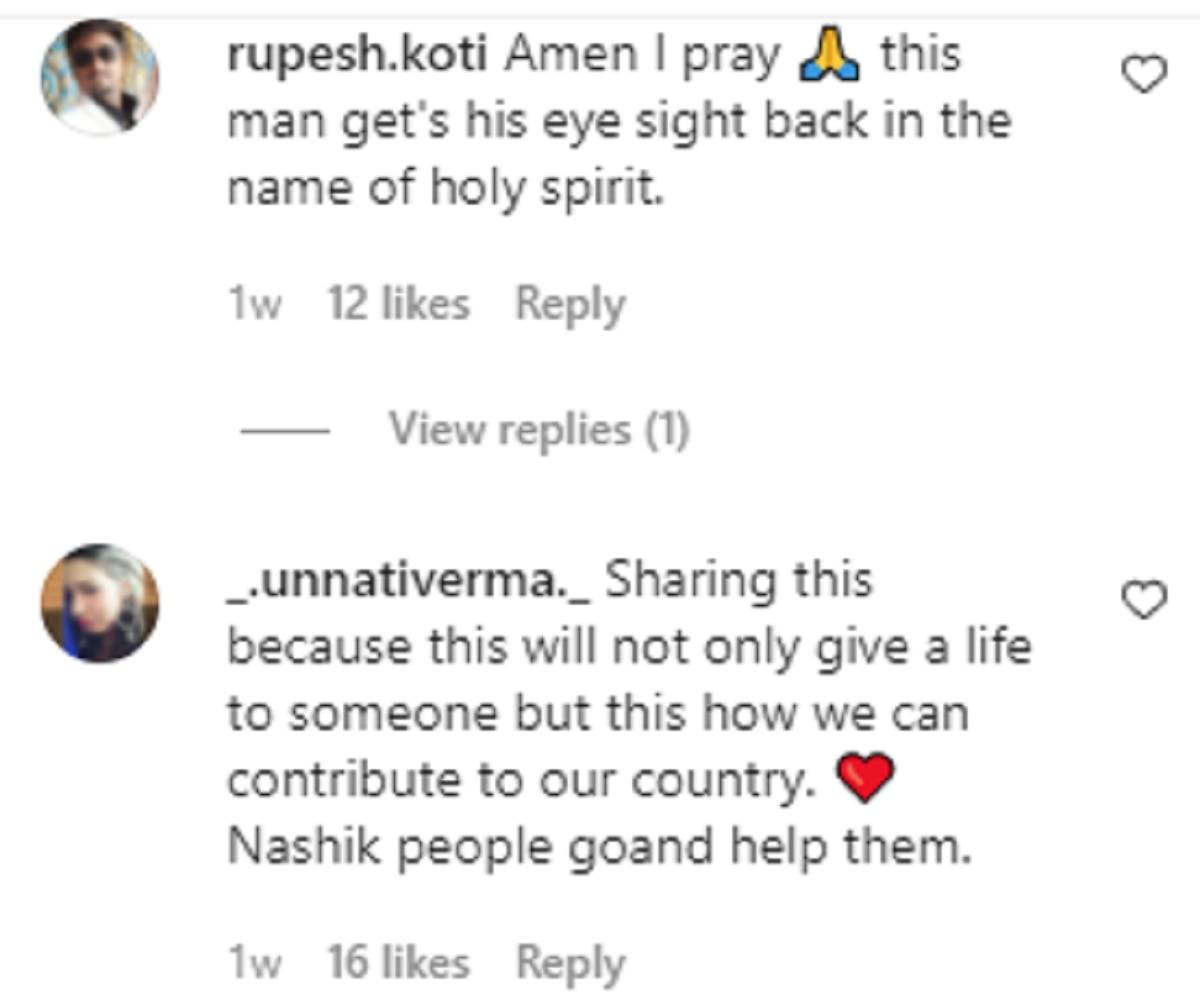Expand View replies (1)

(539, 430)
